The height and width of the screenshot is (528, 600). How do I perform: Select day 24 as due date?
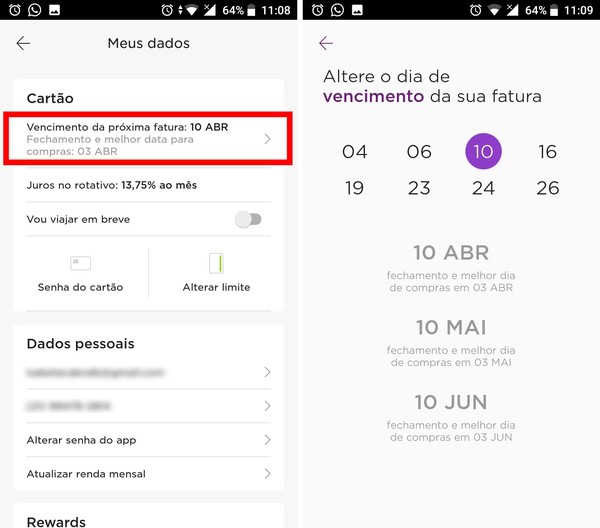[484, 188]
